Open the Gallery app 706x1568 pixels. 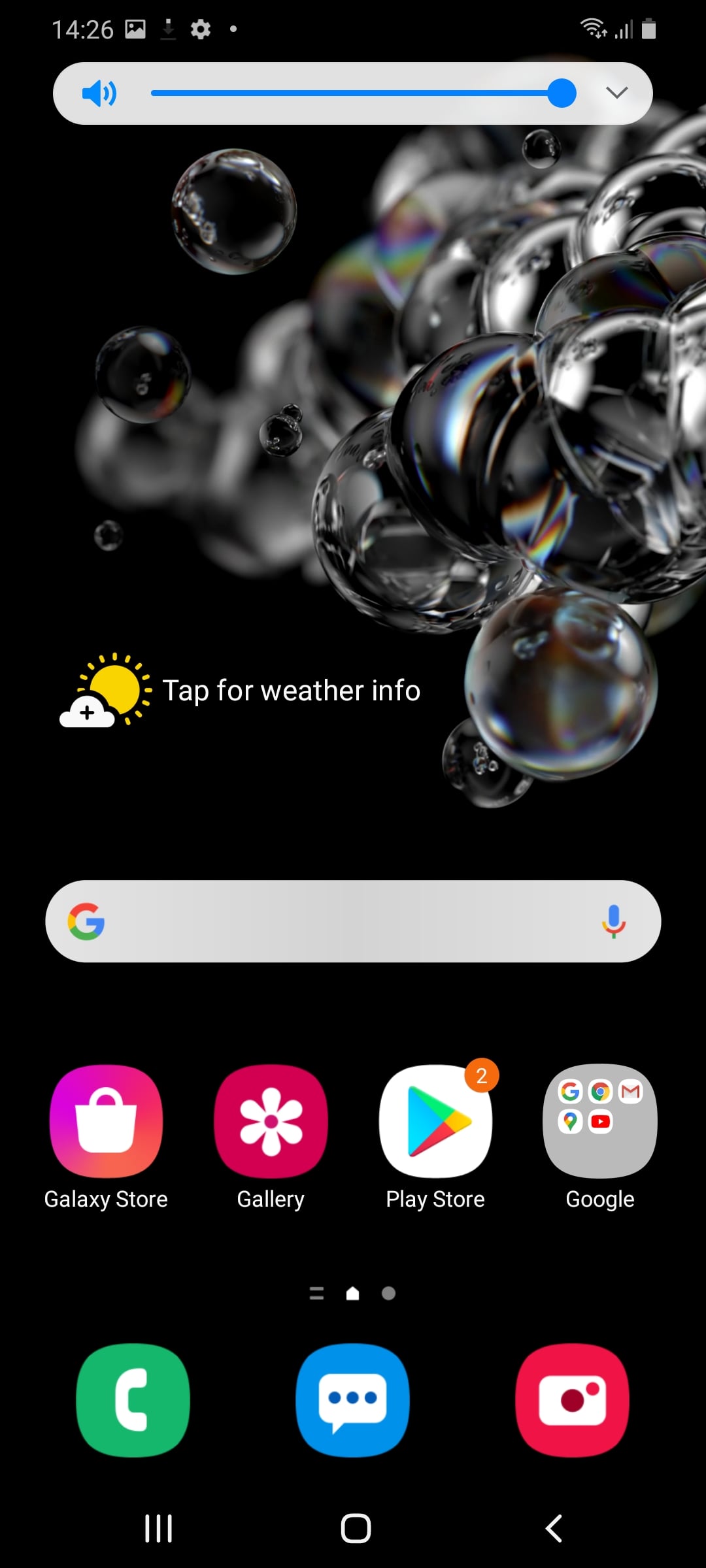(271, 1121)
